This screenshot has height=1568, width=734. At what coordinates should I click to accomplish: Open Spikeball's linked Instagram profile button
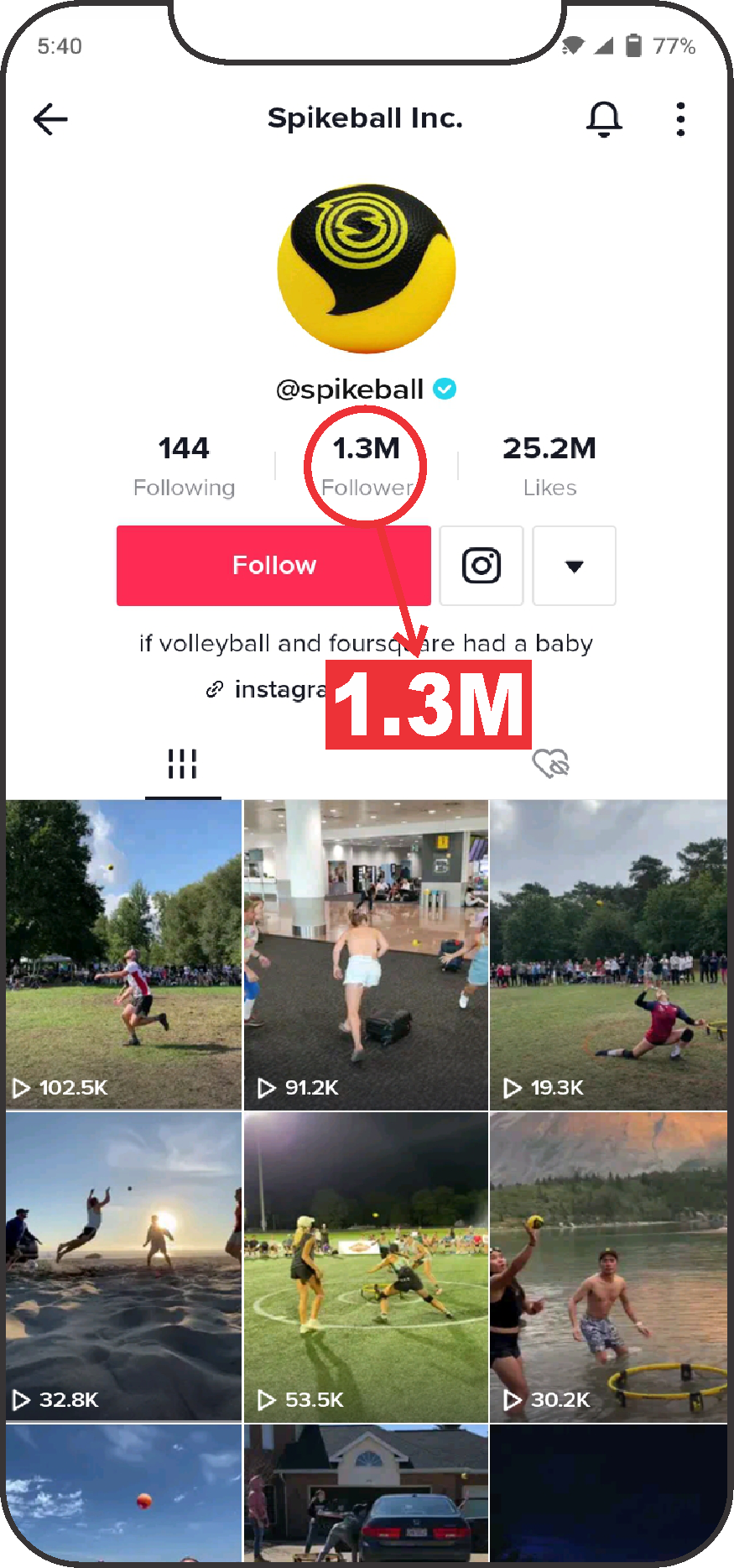482,566
